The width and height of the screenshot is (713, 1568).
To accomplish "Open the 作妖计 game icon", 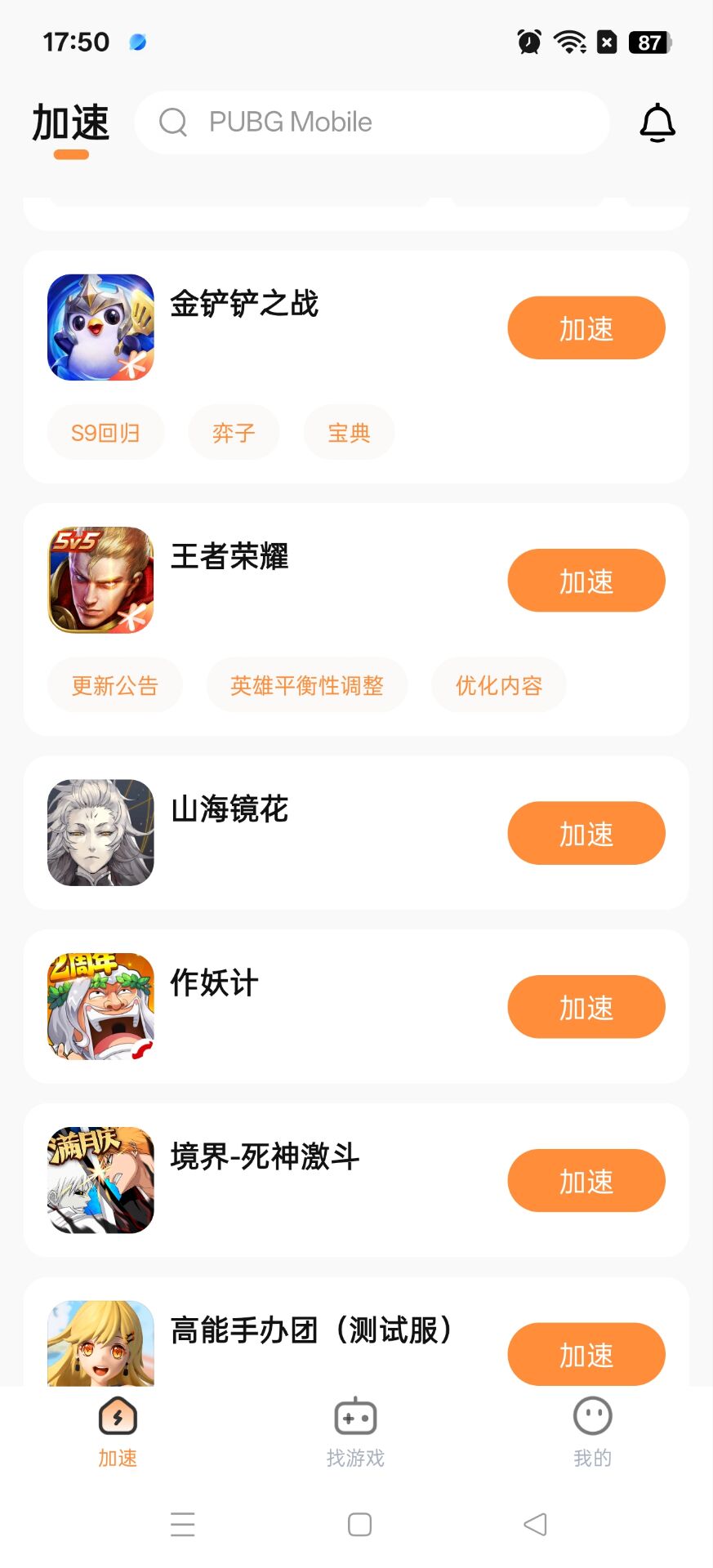I will (x=100, y=1006).
